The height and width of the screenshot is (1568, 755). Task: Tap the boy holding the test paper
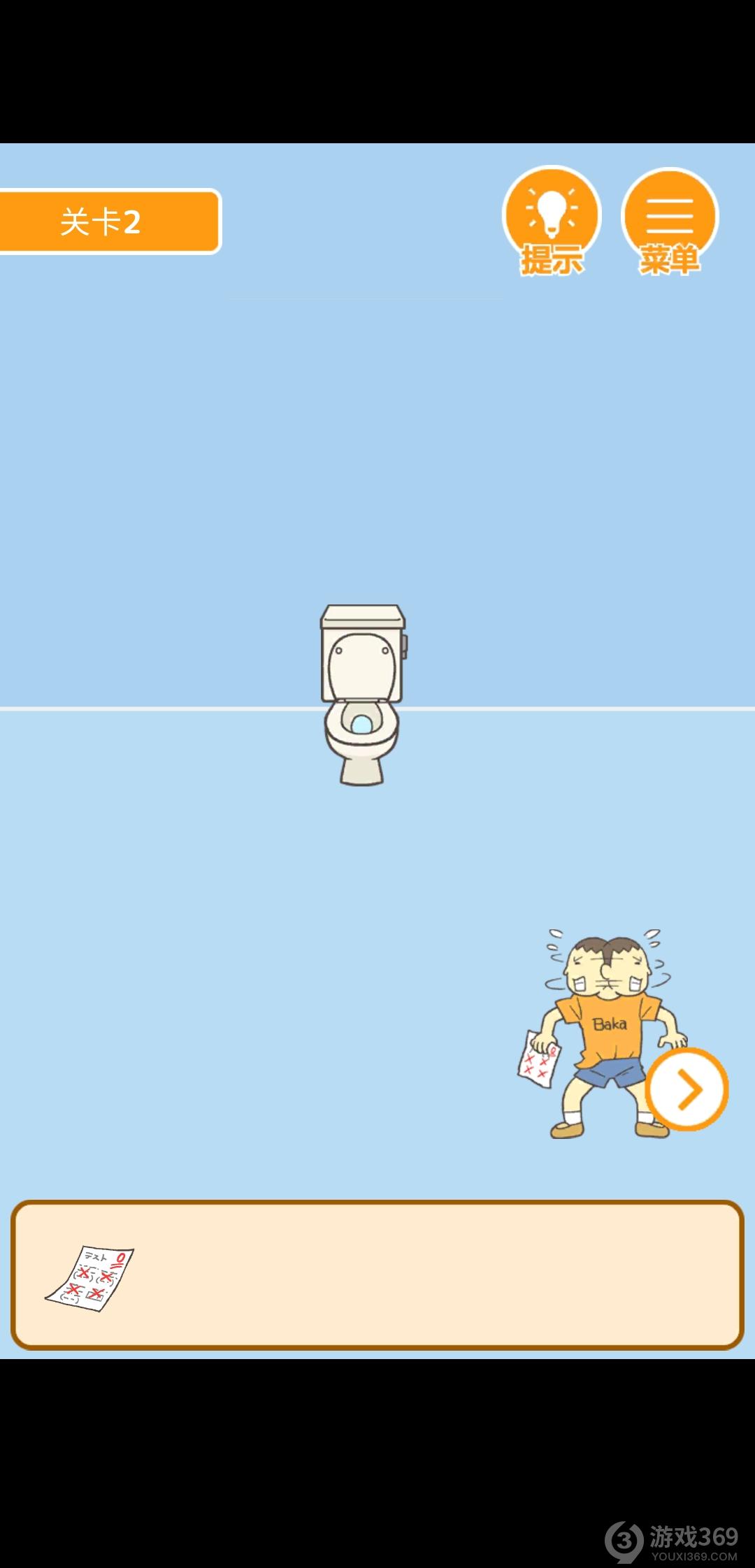603,1034
